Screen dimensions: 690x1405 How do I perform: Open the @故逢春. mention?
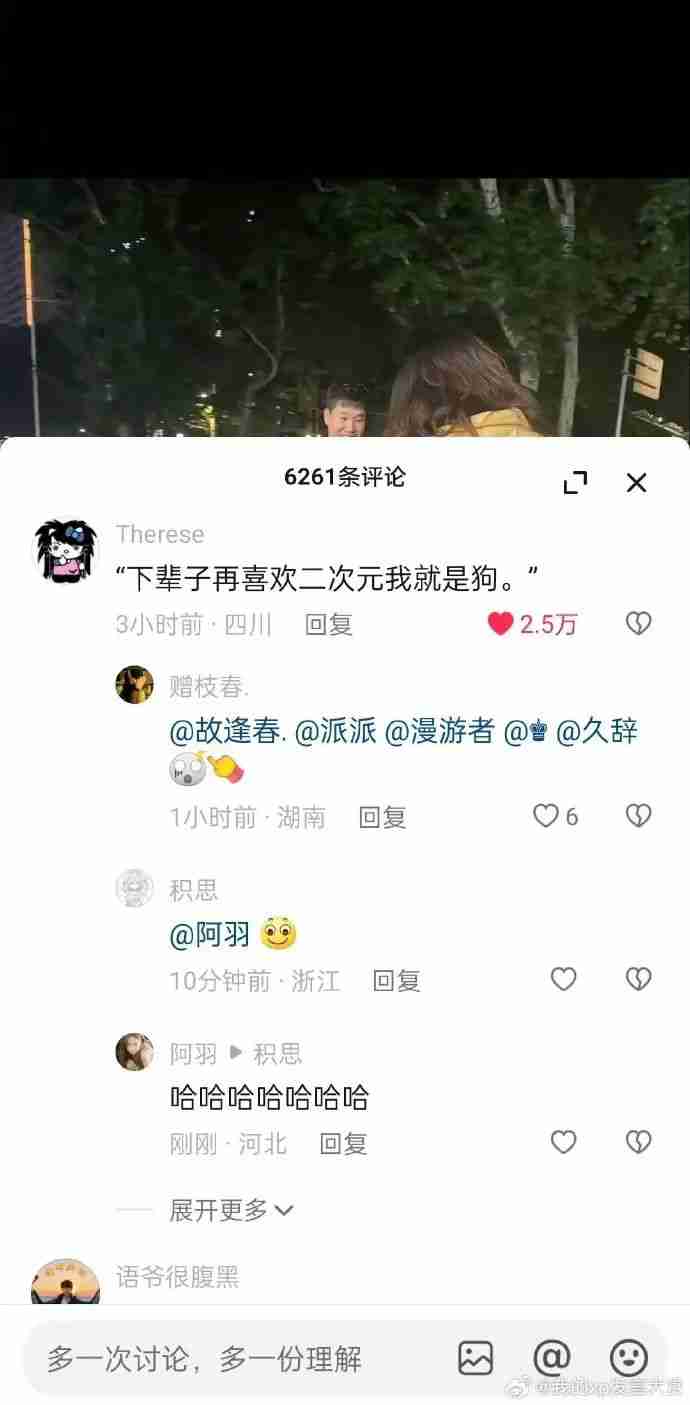[228, 732]
